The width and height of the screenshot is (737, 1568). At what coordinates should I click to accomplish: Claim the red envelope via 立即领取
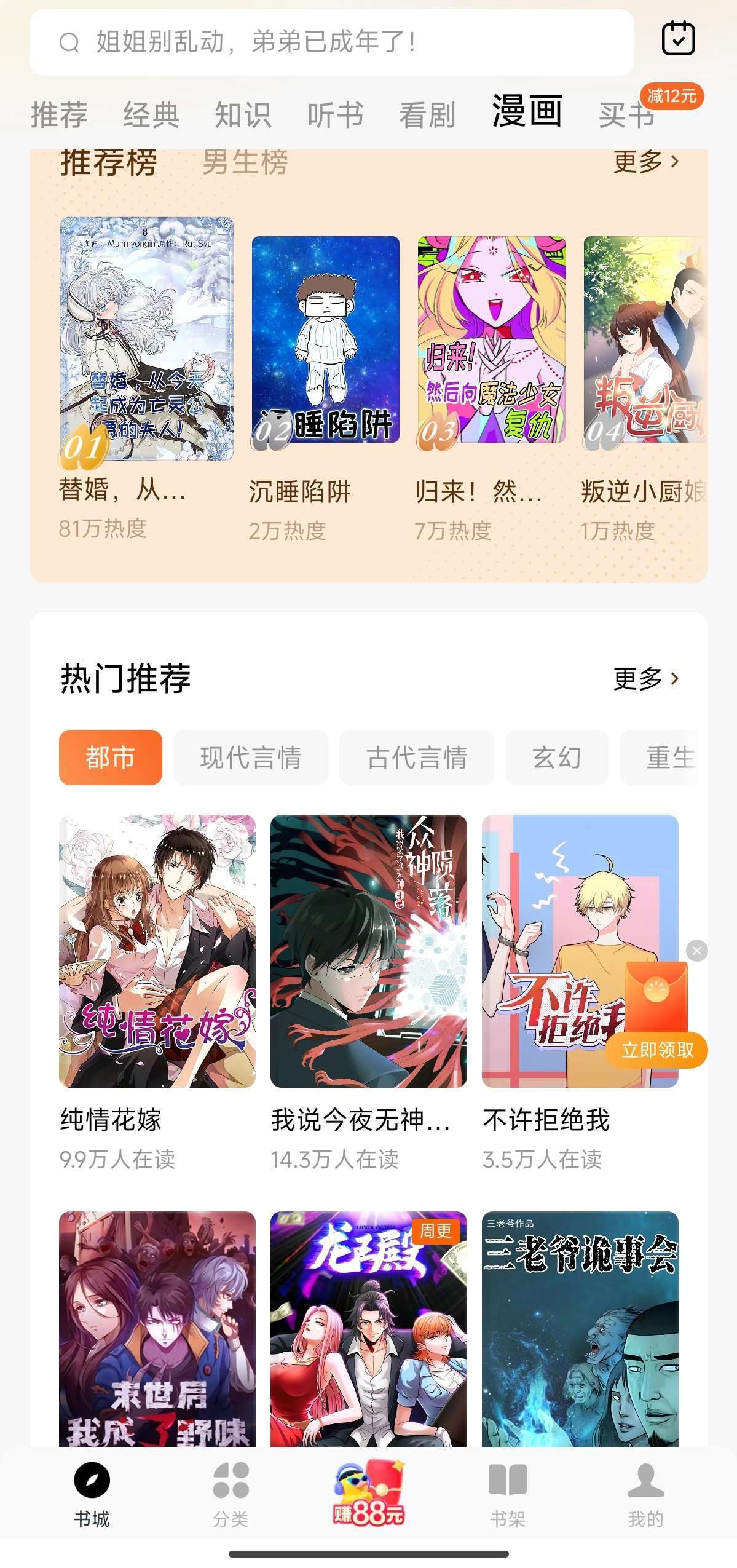pyautogui.click(x=656, y=1050)
